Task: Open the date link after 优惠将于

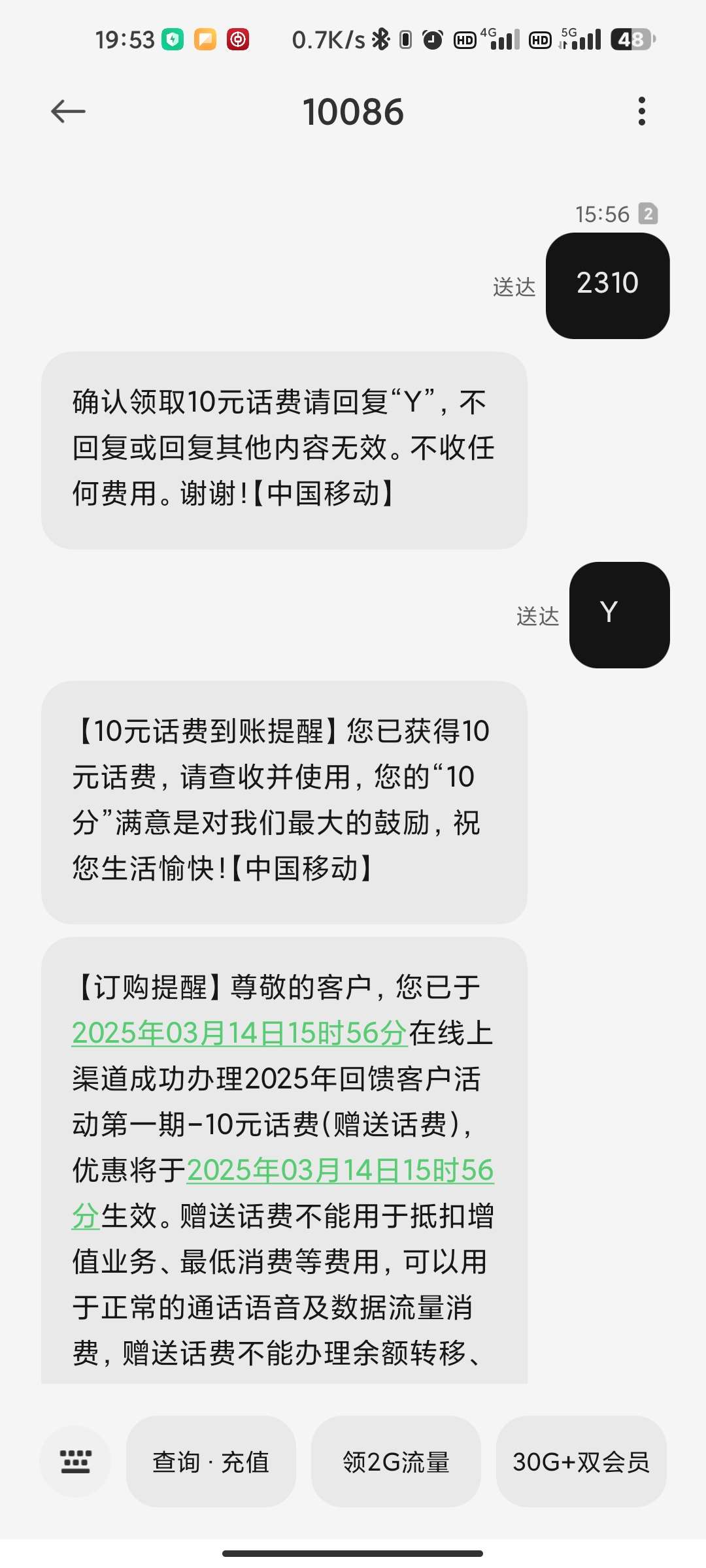Action: [341, 1170]
